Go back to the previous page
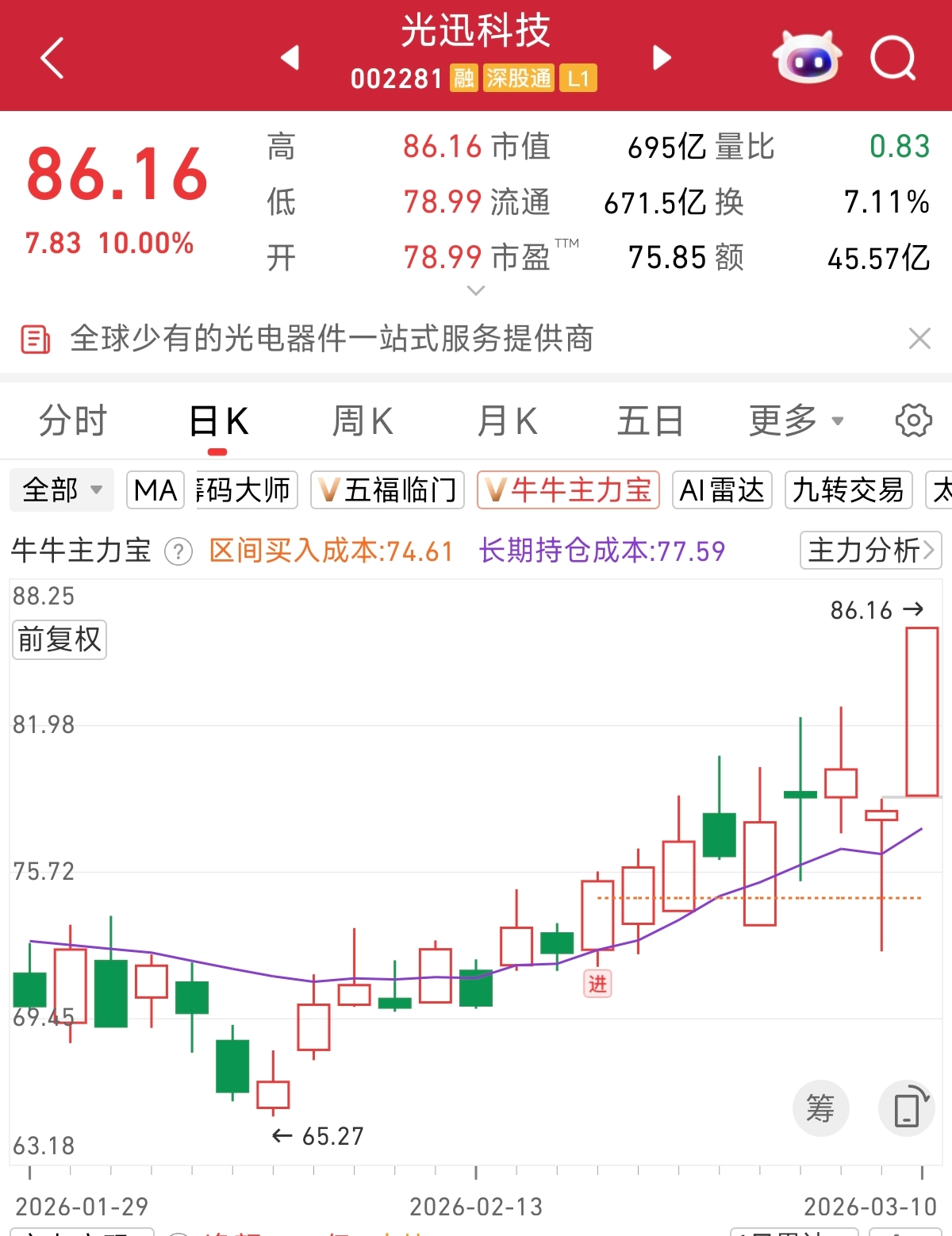 point(52,58)
